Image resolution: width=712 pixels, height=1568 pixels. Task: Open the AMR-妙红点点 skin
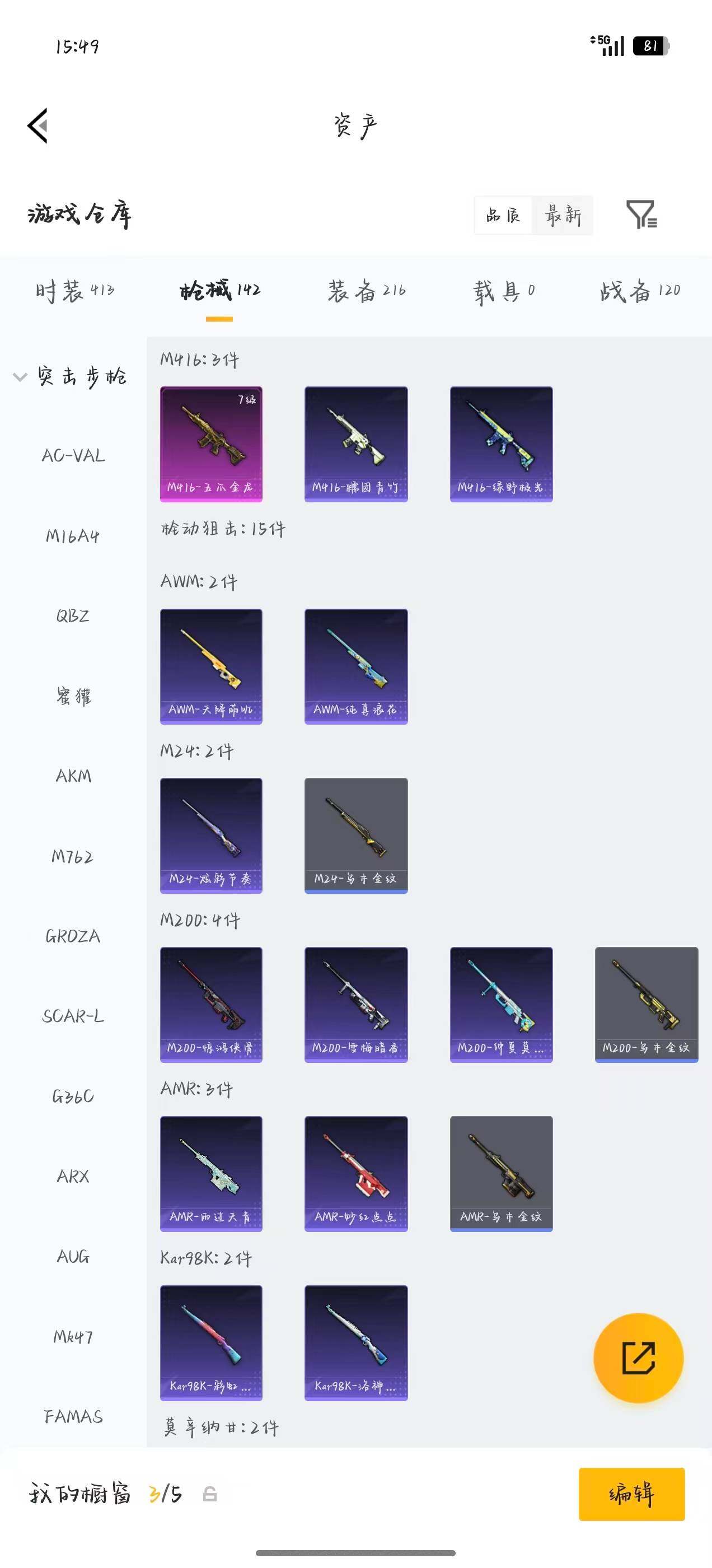point(356,1174)
